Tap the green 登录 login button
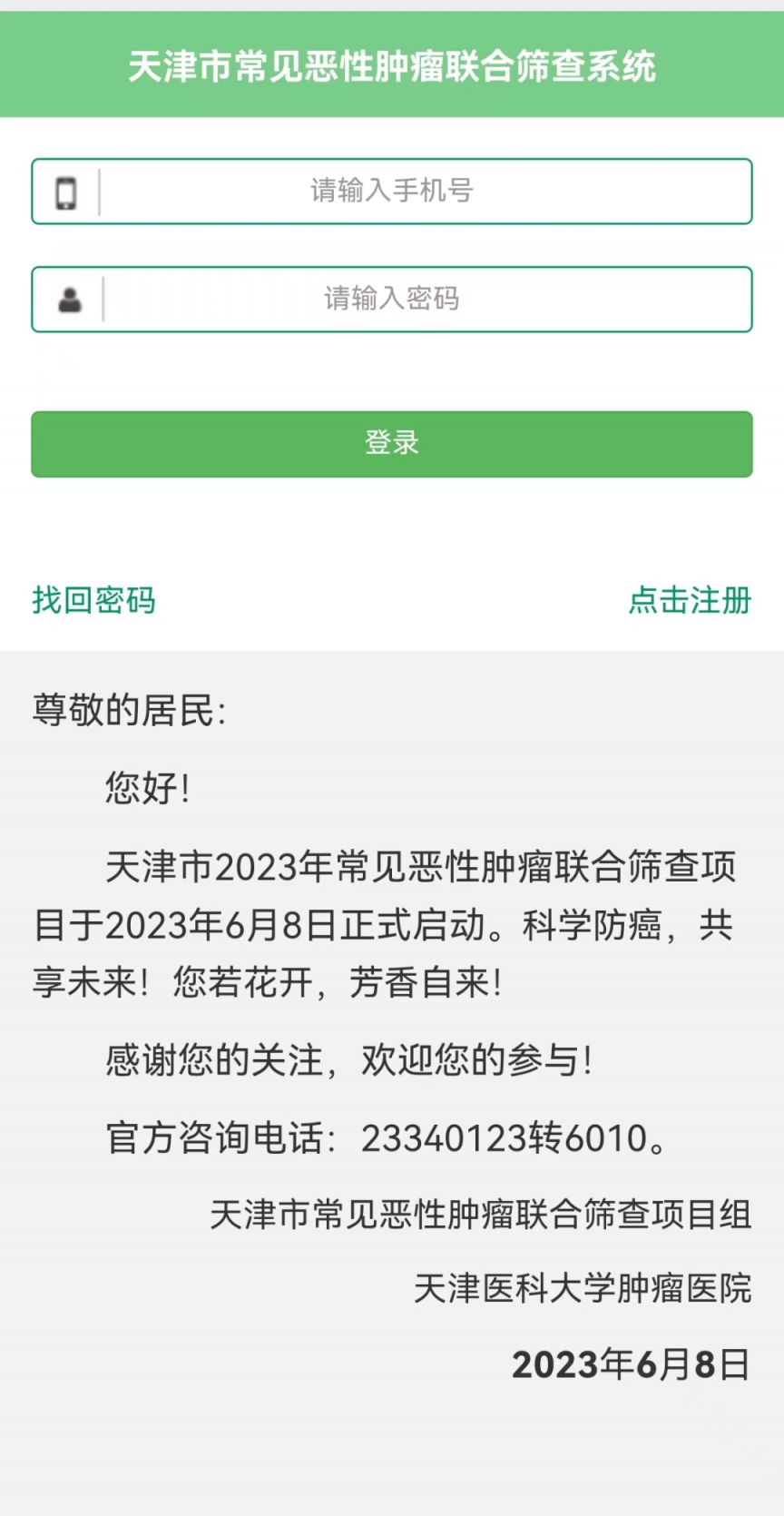Screen dimensions: 784x1516 click(392, 444)
